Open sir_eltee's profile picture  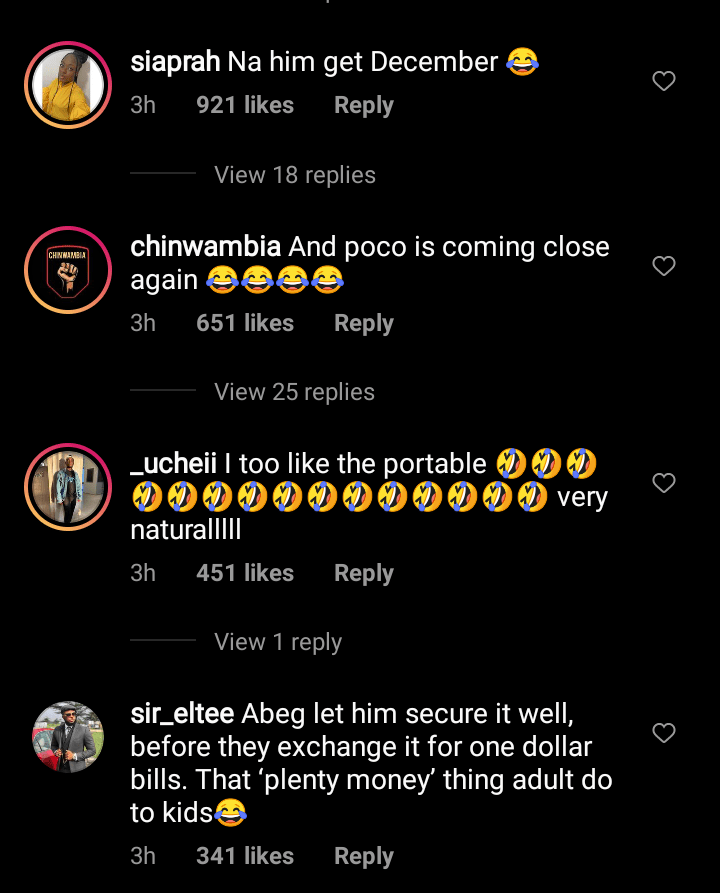point(68,737)
